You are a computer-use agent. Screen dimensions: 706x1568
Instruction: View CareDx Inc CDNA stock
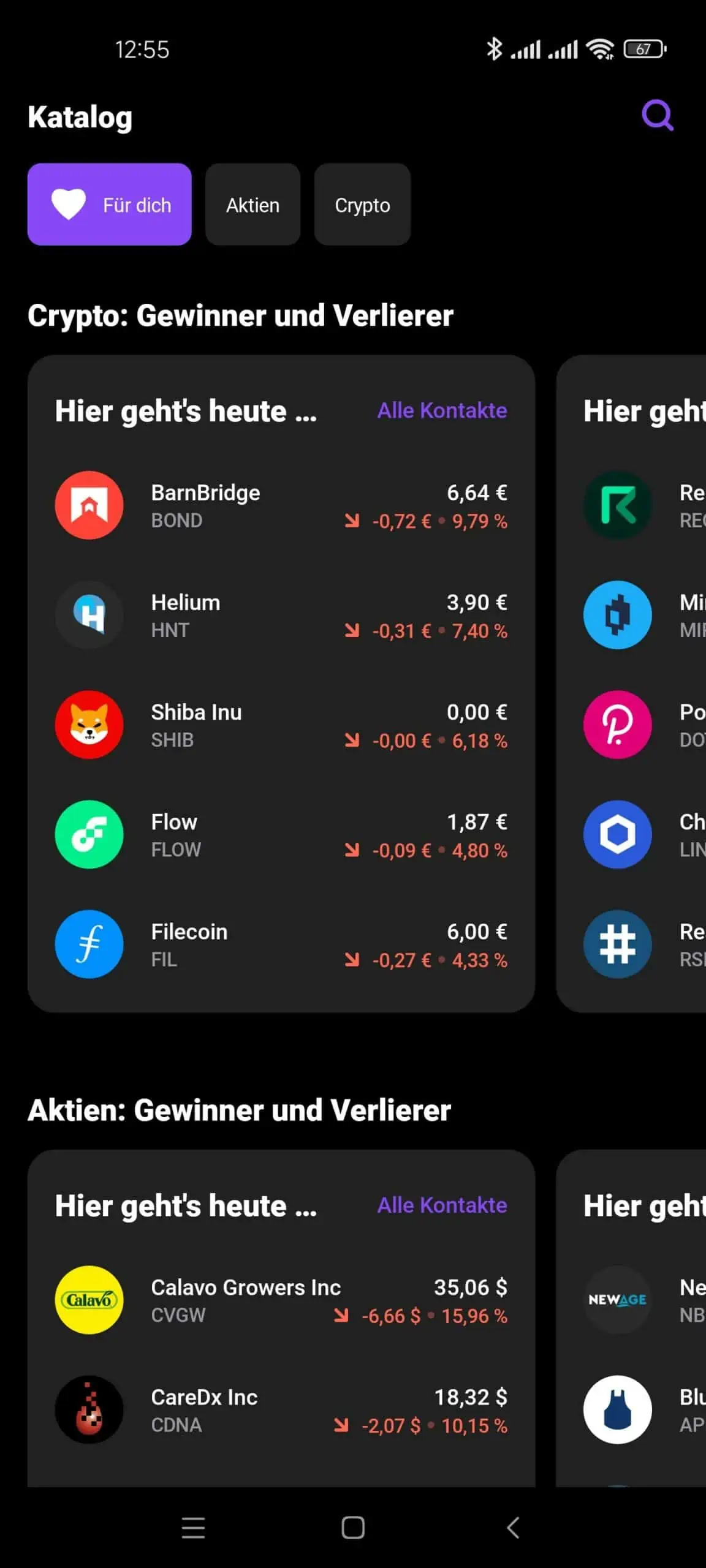click(x=281, y=1410)
